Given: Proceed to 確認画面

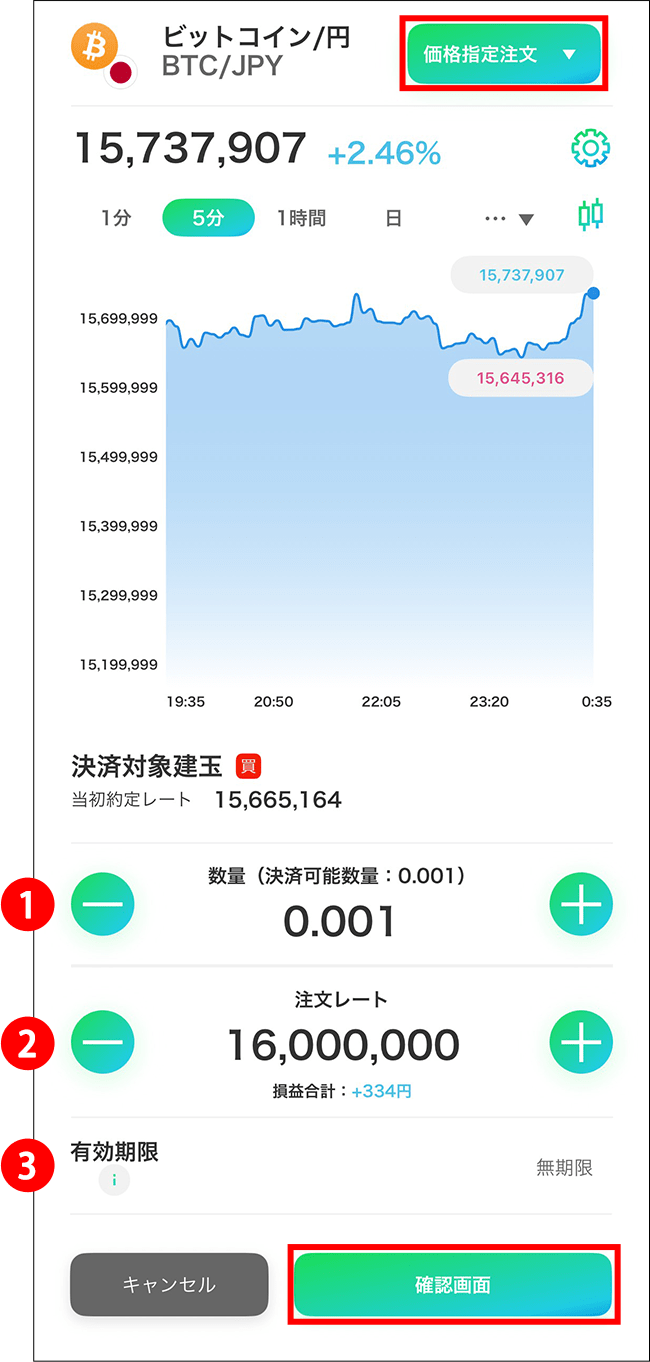Looking at the screenshot, I should [452, 1285].
